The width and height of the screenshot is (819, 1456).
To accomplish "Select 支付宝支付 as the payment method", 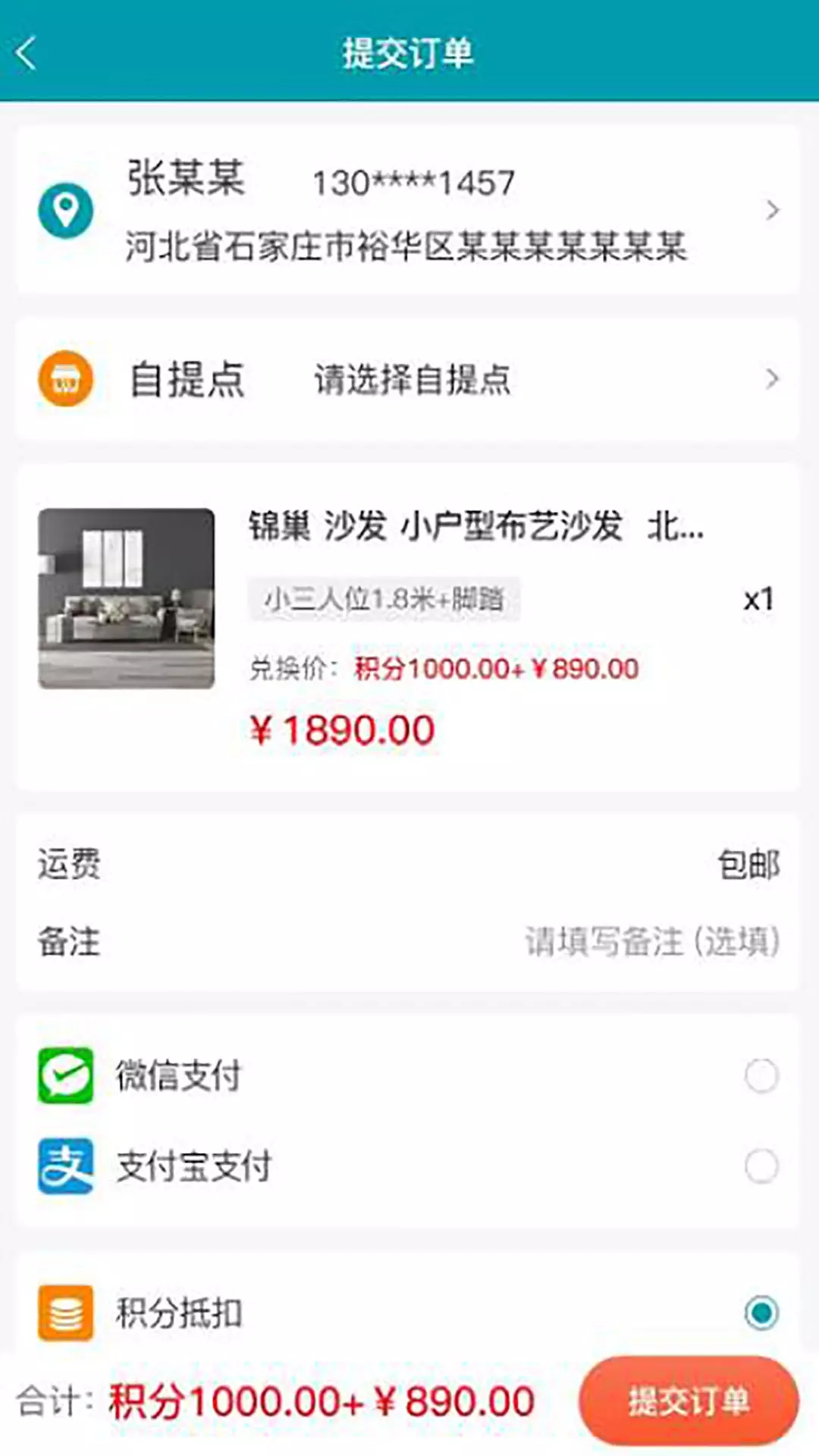I will [x=761, y=1166].
